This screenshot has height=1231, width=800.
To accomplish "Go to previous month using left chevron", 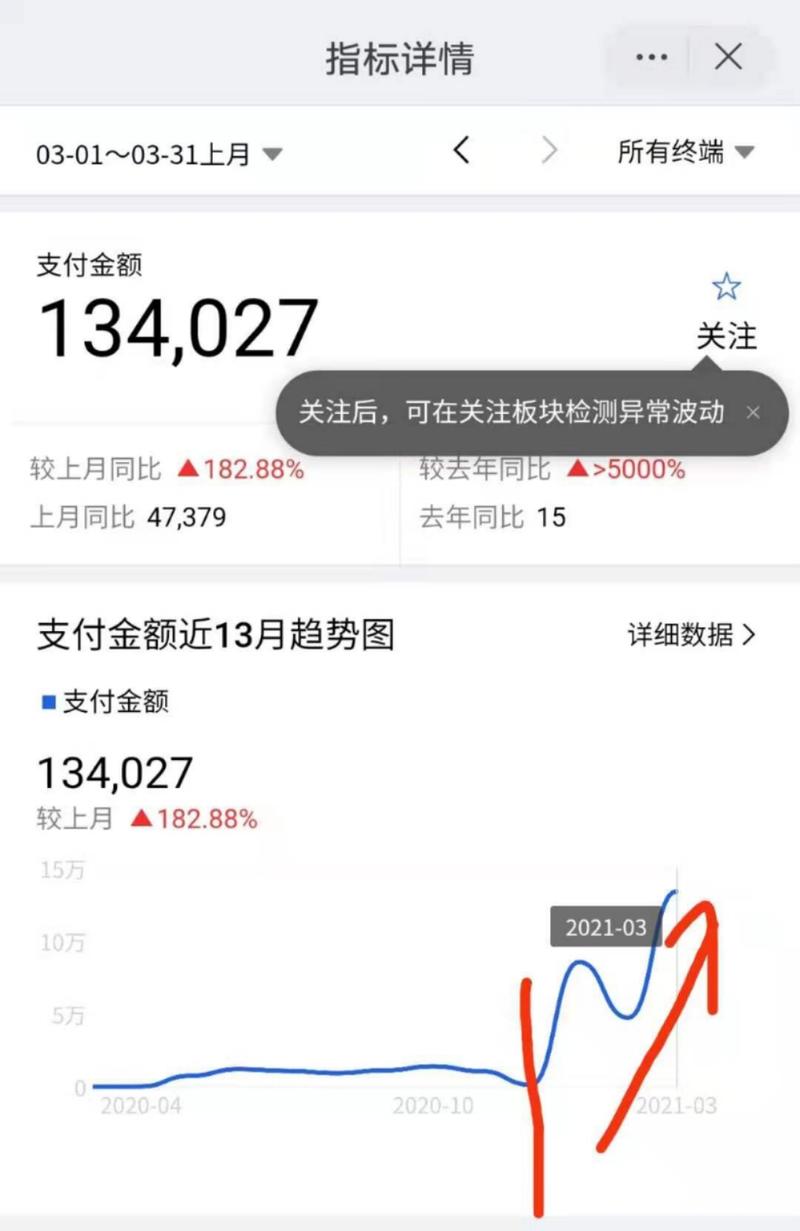I will click(461, 150).
